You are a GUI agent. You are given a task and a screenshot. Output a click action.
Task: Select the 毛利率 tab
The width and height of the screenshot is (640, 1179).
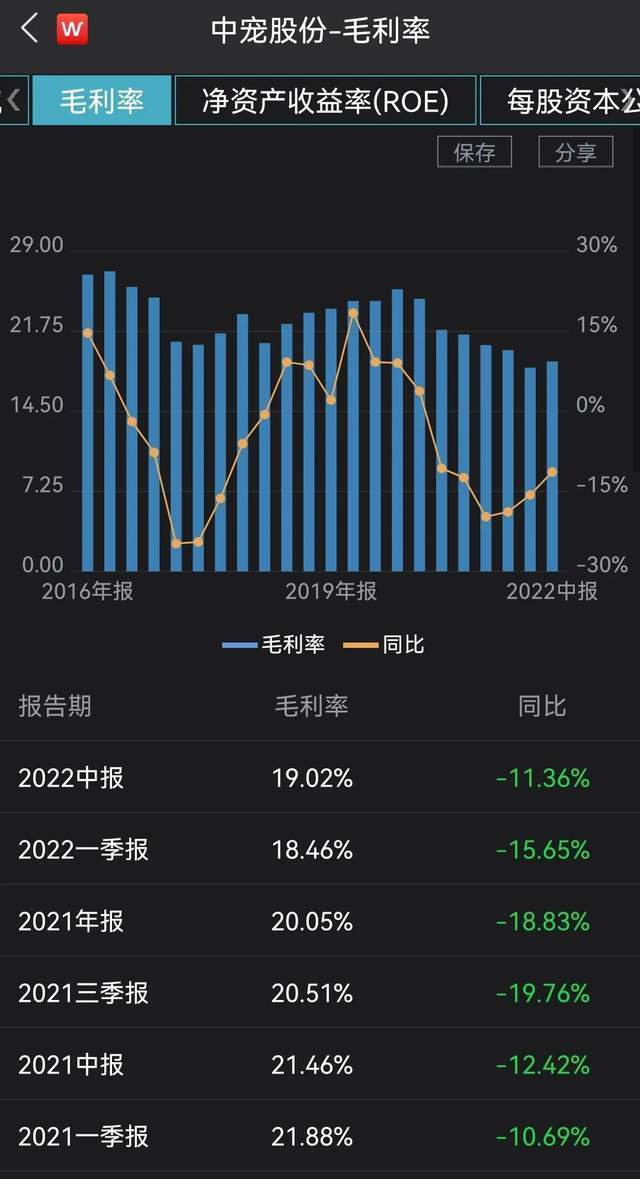[102, 101]
